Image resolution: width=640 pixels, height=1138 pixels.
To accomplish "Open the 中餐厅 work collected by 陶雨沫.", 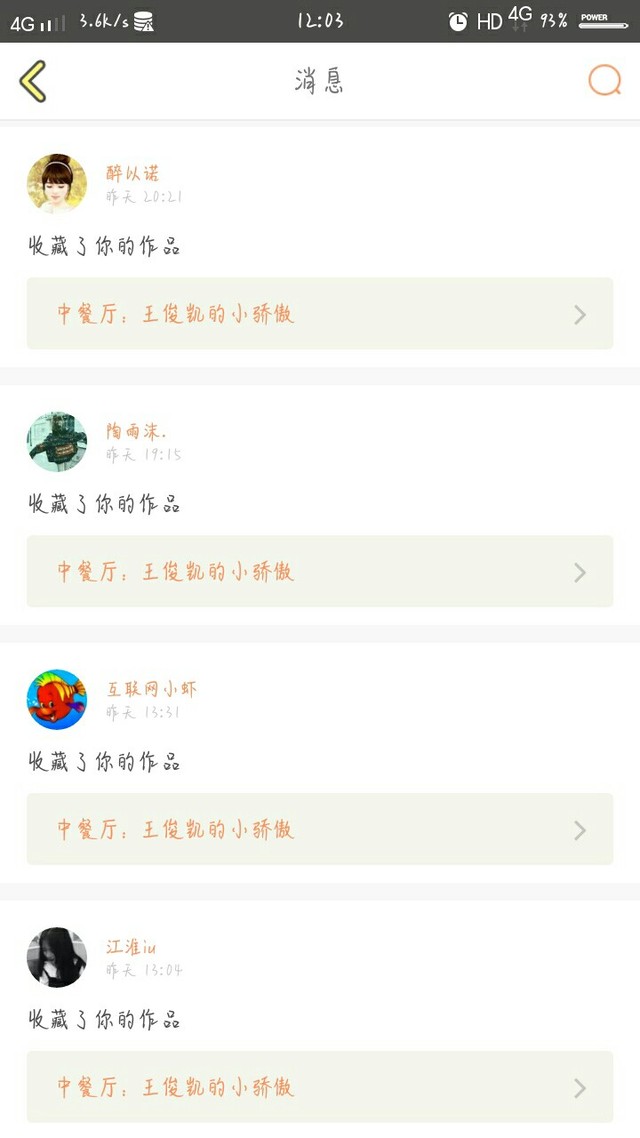I will [x=319, y=572].
